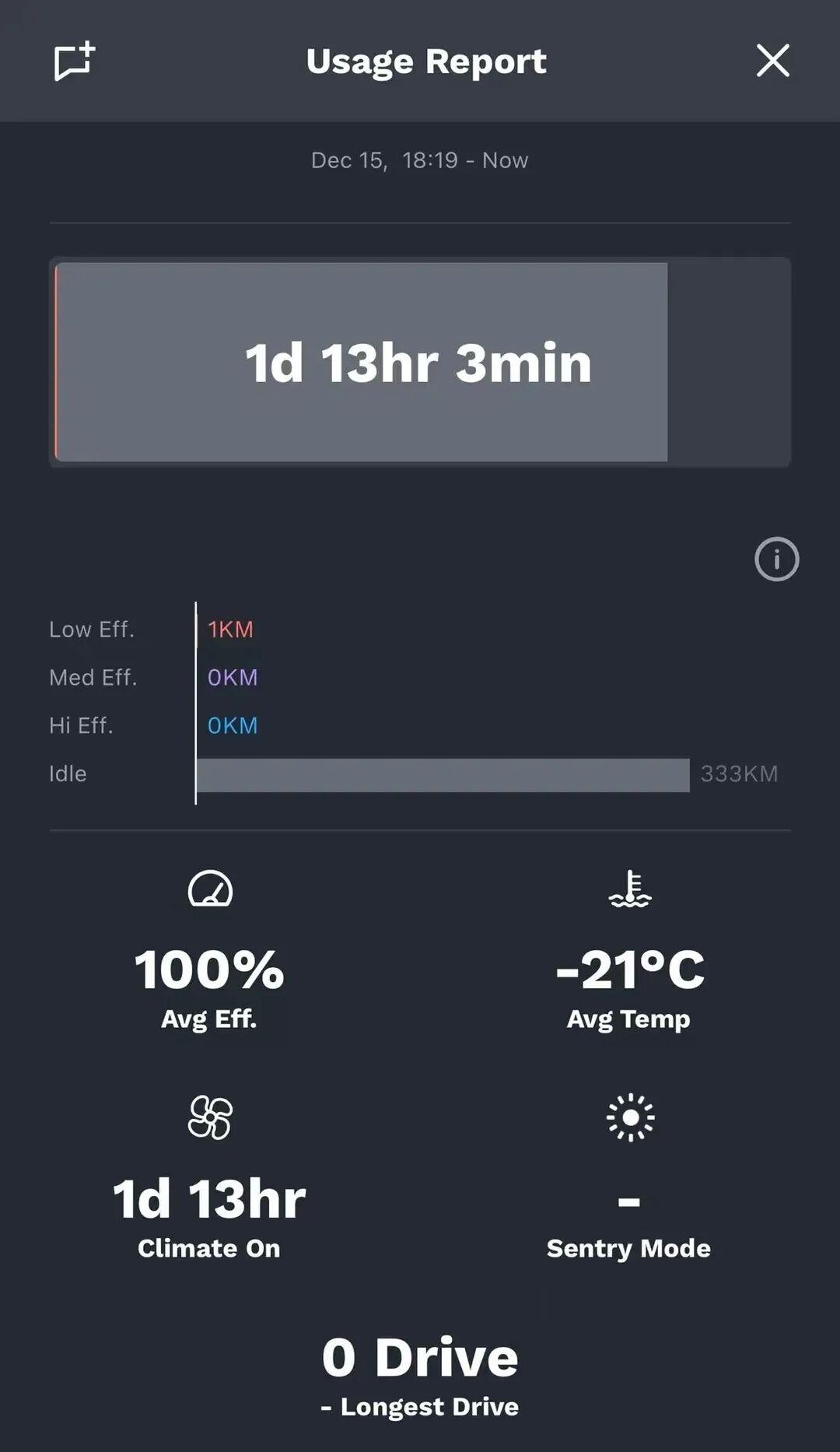This screenshot has height=1452, width=840.
Task: Open the efficiency info icon
Action: (776, 559)
